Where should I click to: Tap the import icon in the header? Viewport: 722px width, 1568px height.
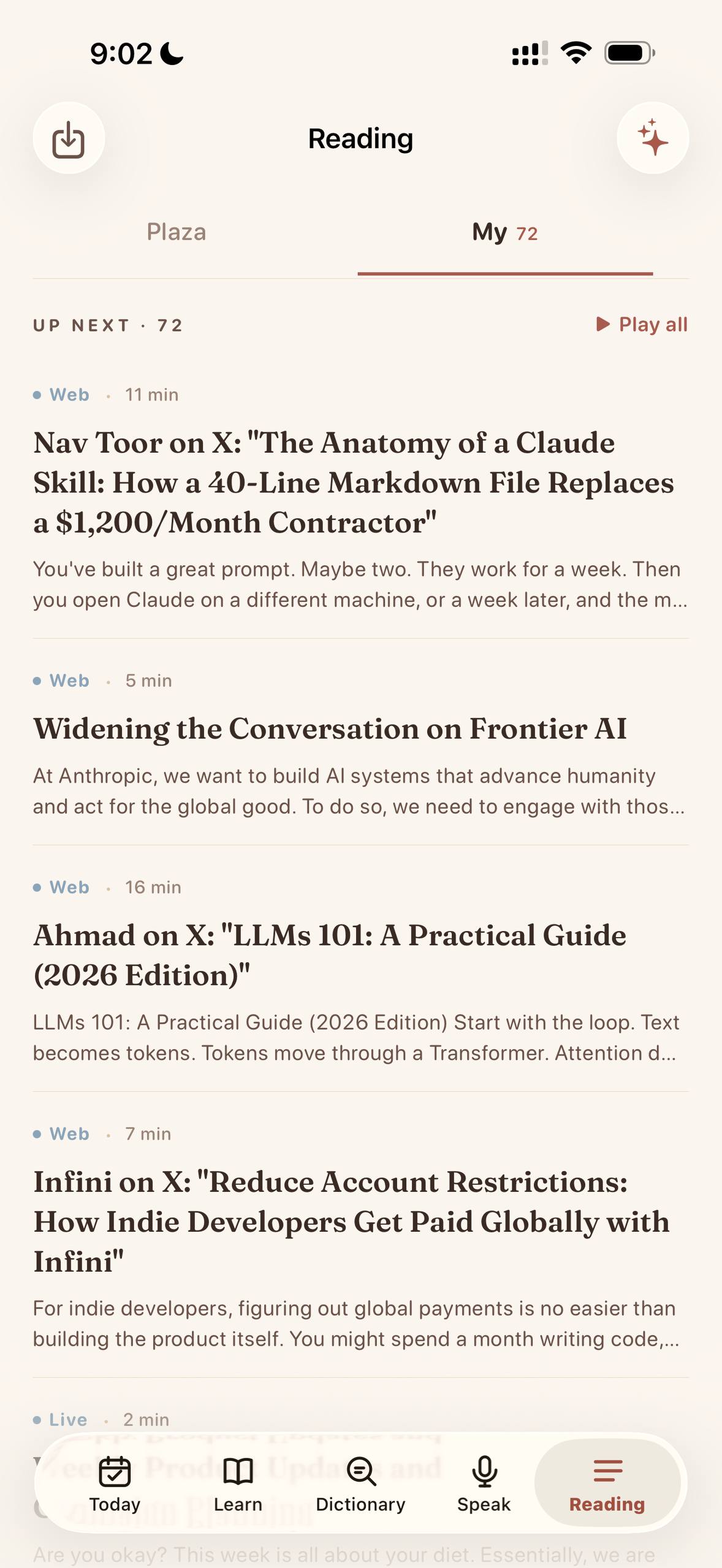coord(69,138)
